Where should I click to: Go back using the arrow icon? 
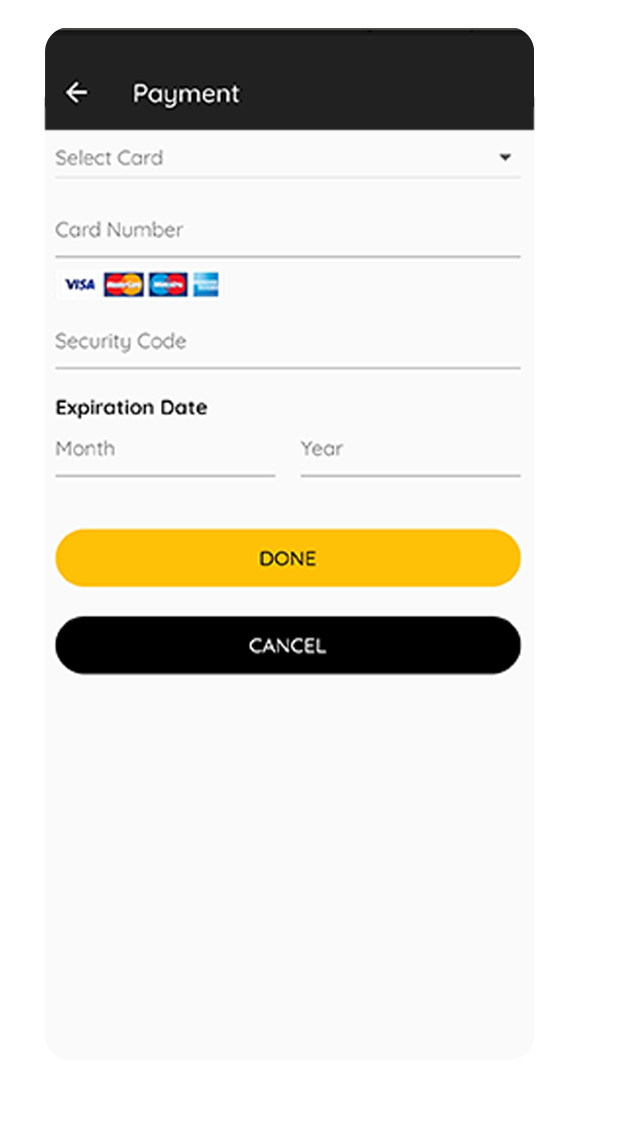point(76,92)
